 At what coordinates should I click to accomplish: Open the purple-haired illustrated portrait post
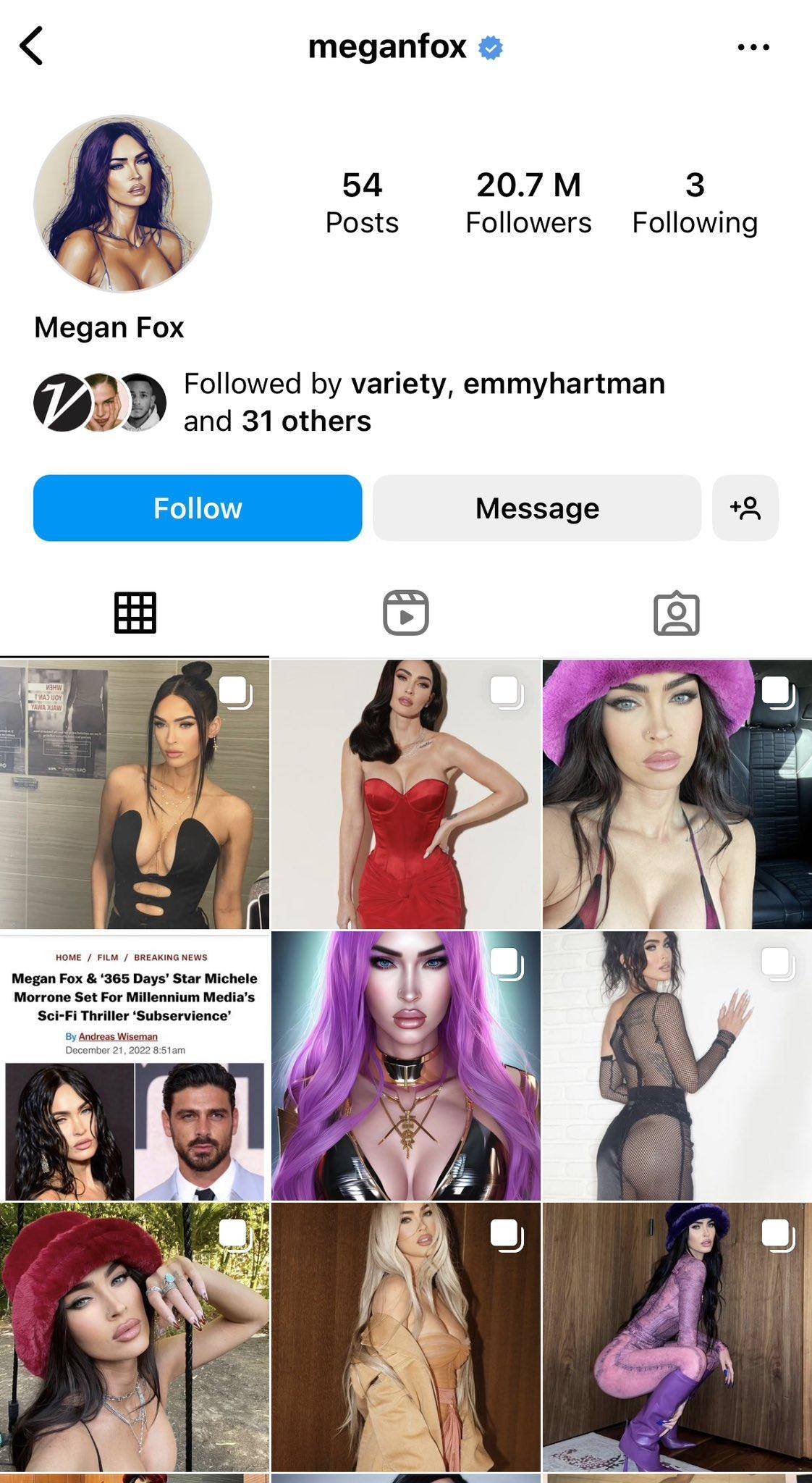tap(405, 1066)
